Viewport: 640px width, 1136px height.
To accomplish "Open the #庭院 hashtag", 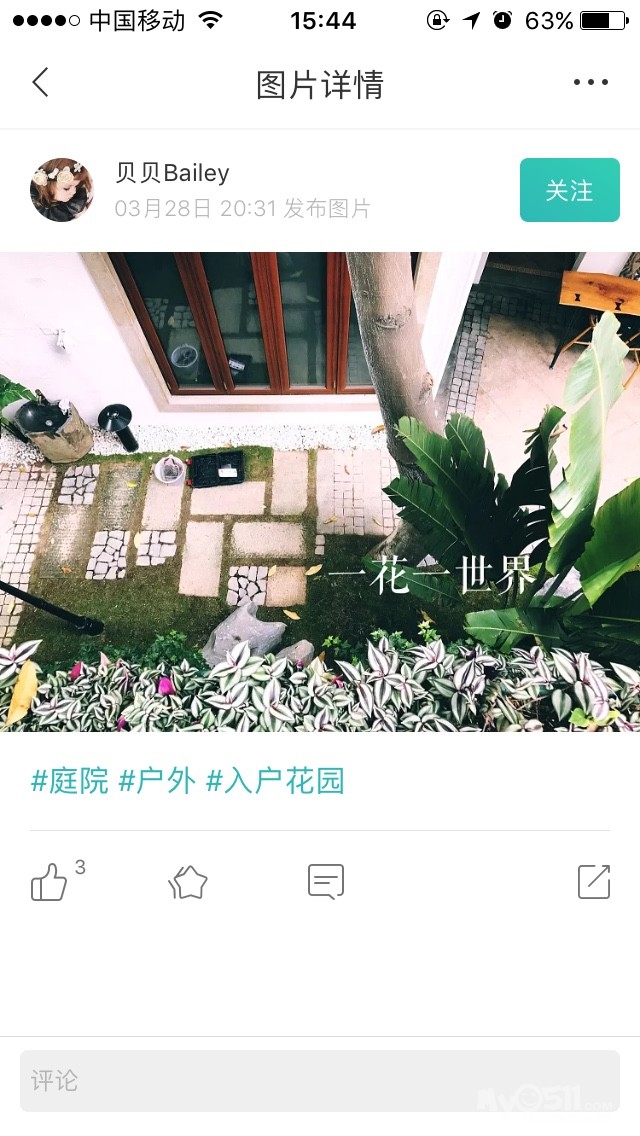I will tap(70, 782).
